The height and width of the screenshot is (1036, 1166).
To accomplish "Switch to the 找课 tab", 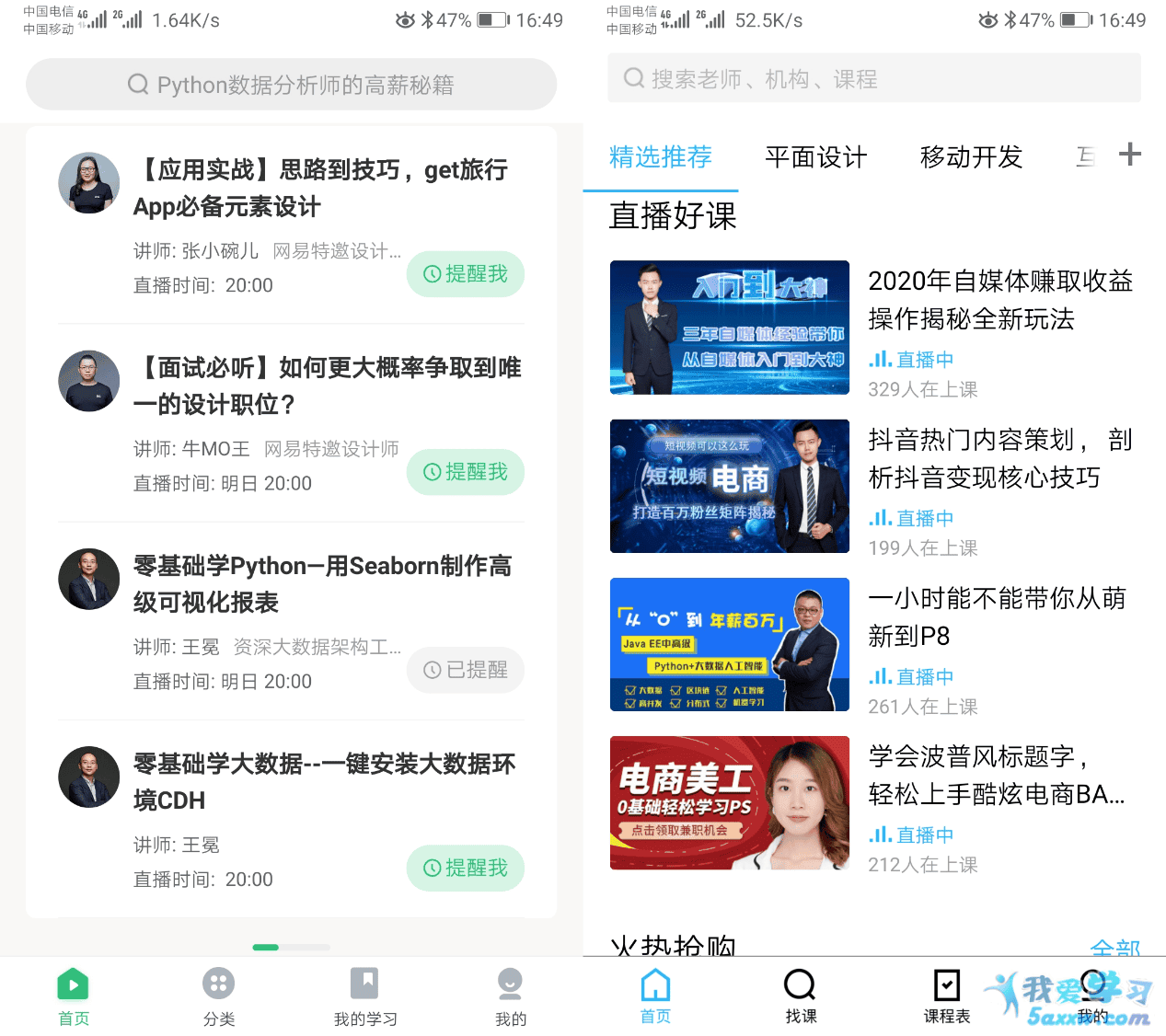I will [801, 996].
